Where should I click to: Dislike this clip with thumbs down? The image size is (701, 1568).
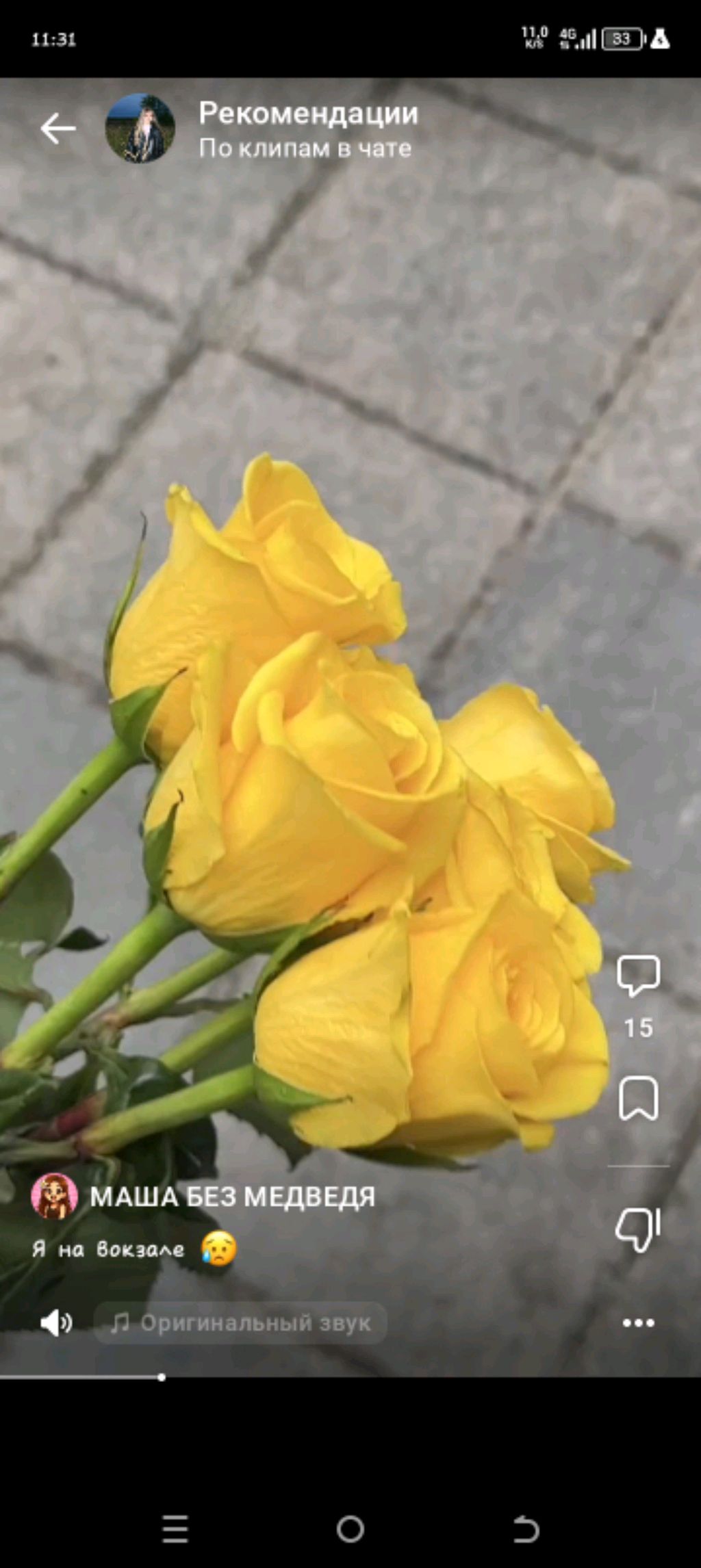coord(638,1229)
